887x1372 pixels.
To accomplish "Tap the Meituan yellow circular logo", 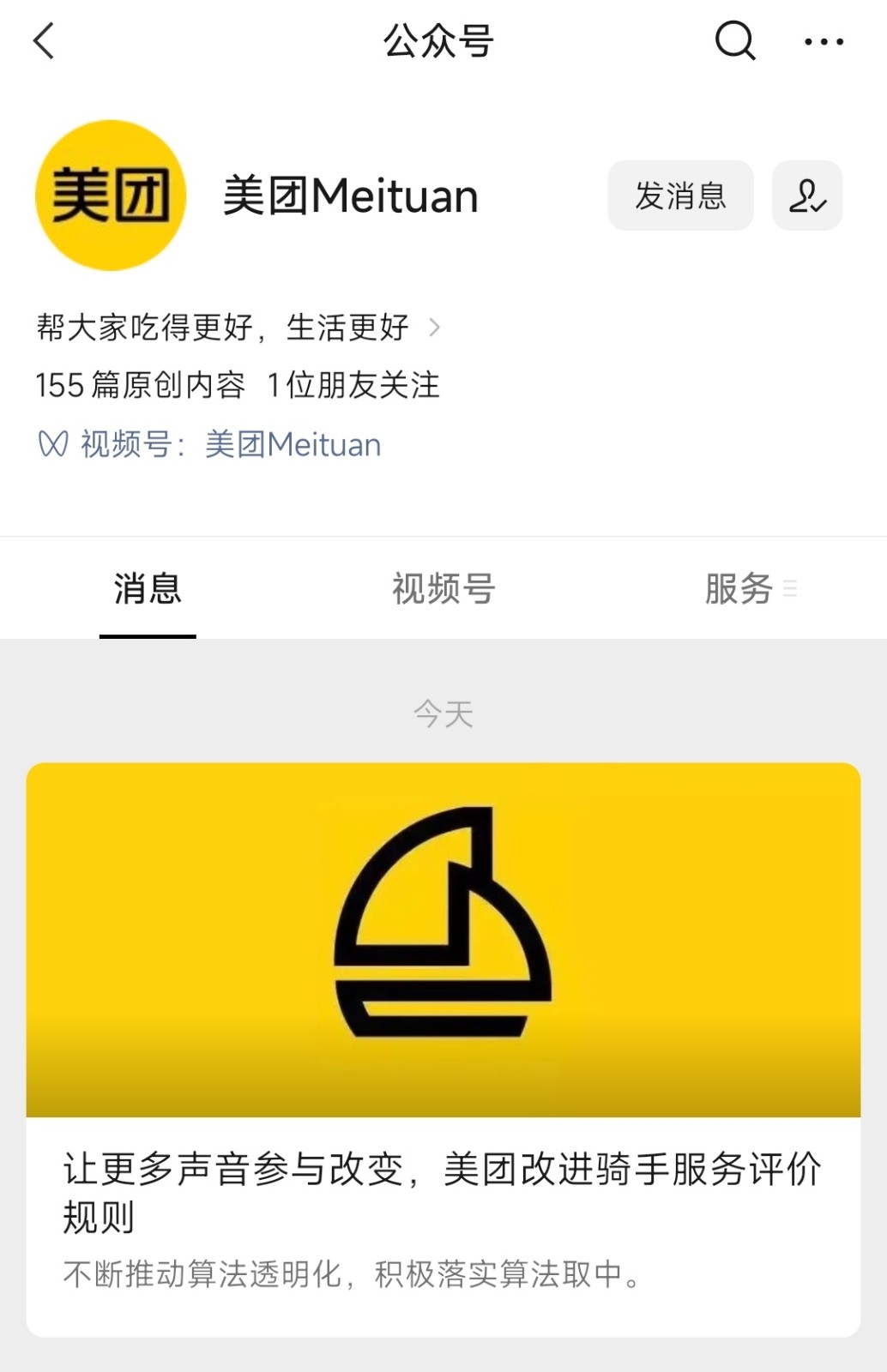I will point(110,196).
